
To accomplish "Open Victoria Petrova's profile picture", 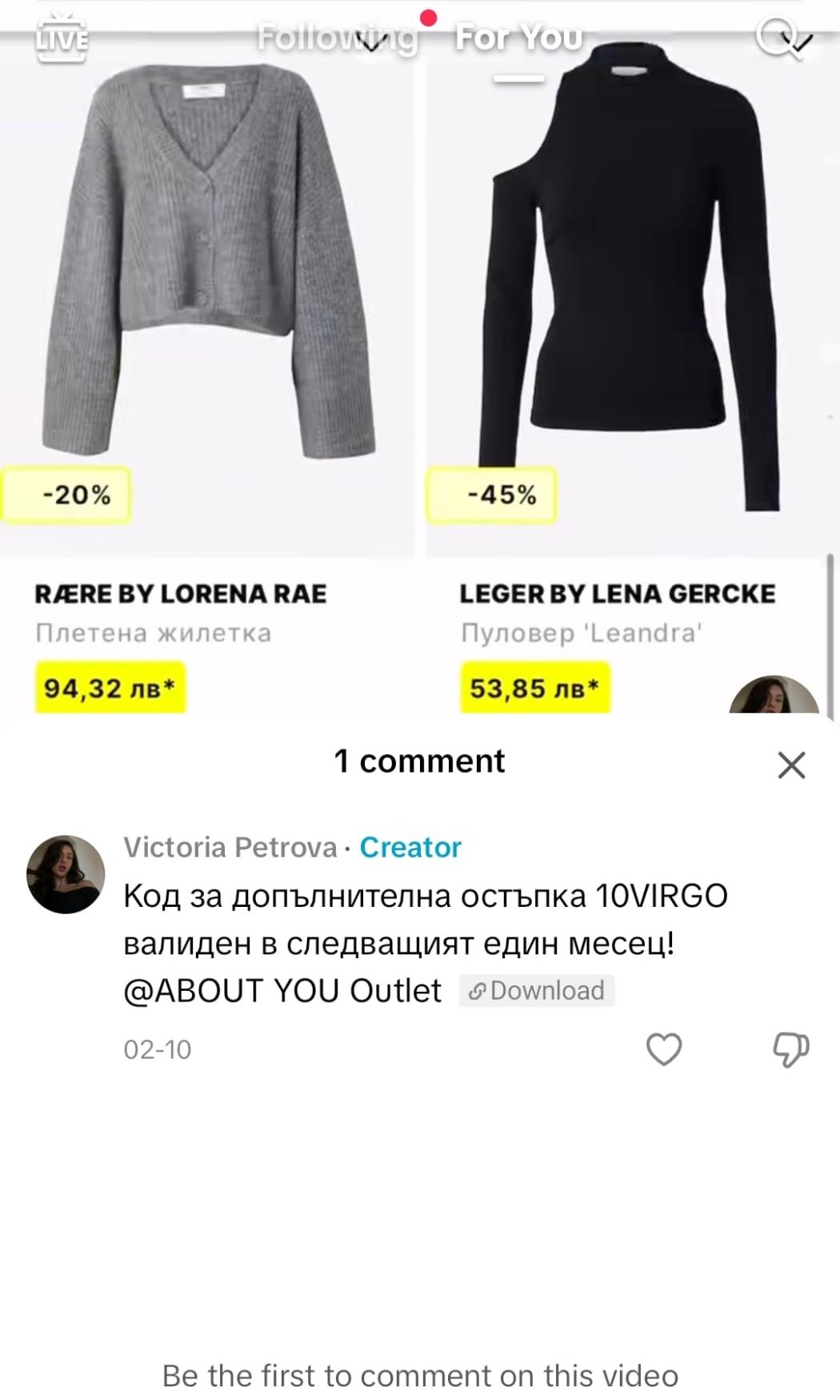I will click(66, 874).
